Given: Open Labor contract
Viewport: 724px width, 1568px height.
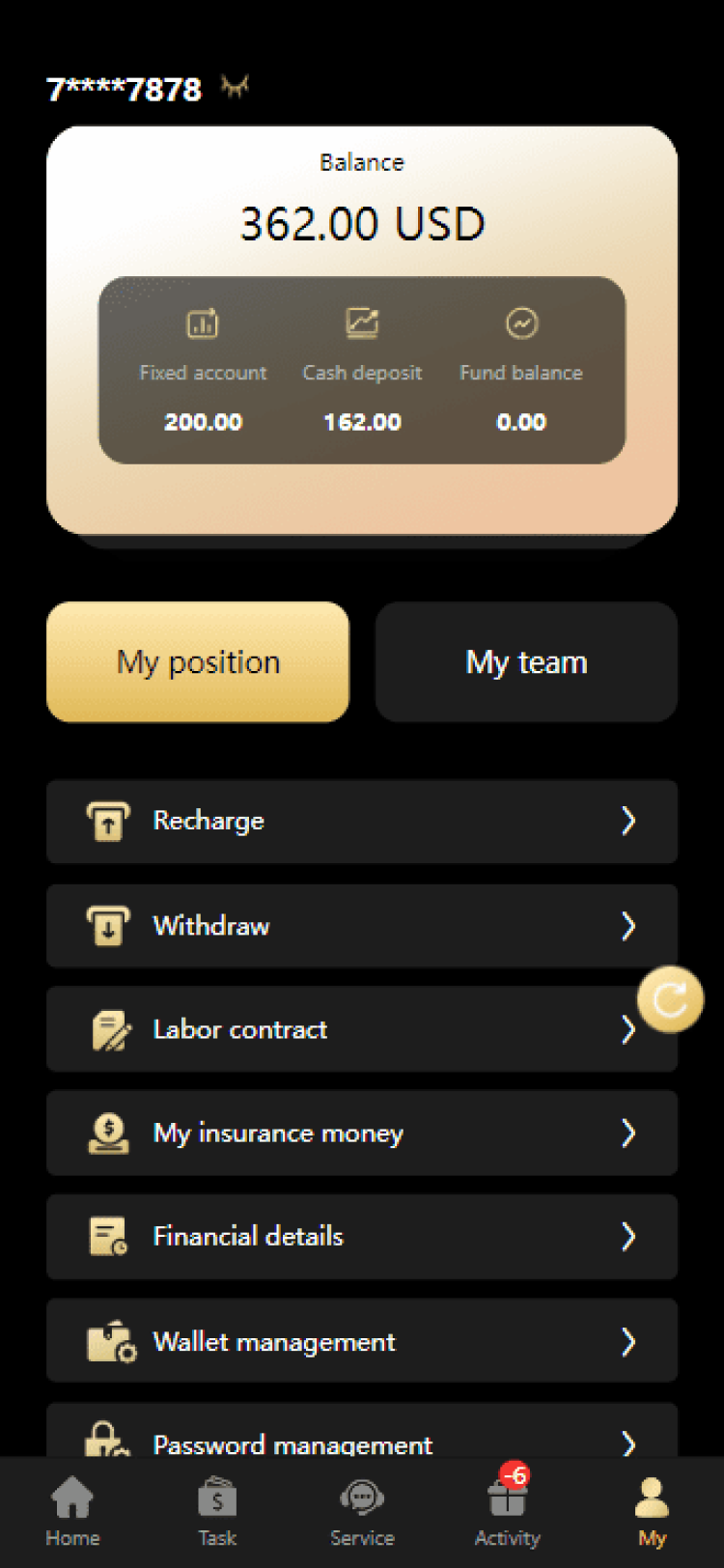Looking at the screenshot, I should point(362,1029).
